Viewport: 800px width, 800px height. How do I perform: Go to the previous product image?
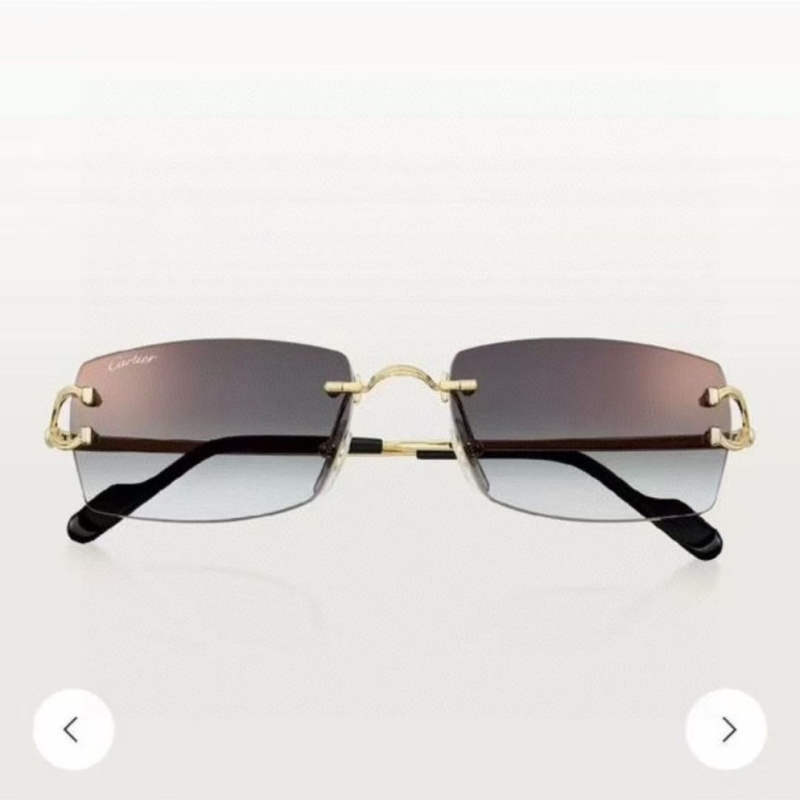(72, 729)
